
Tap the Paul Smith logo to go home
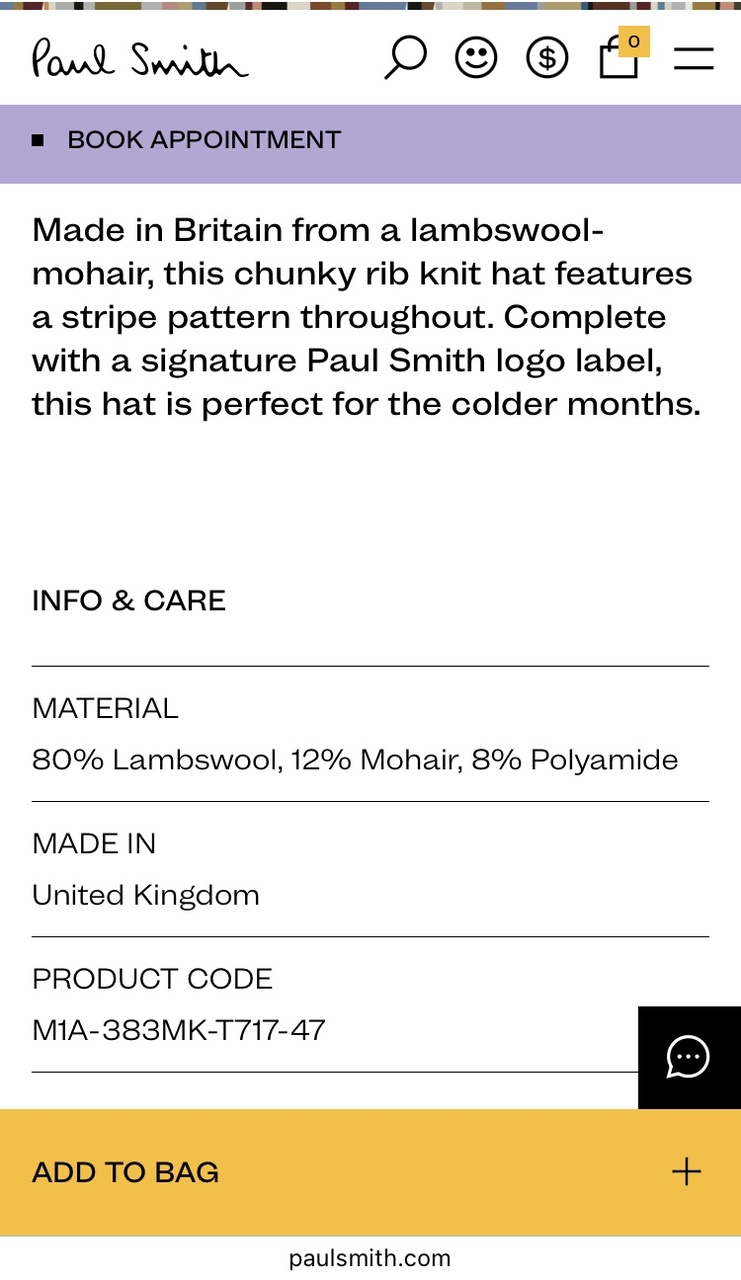[140, 58]
